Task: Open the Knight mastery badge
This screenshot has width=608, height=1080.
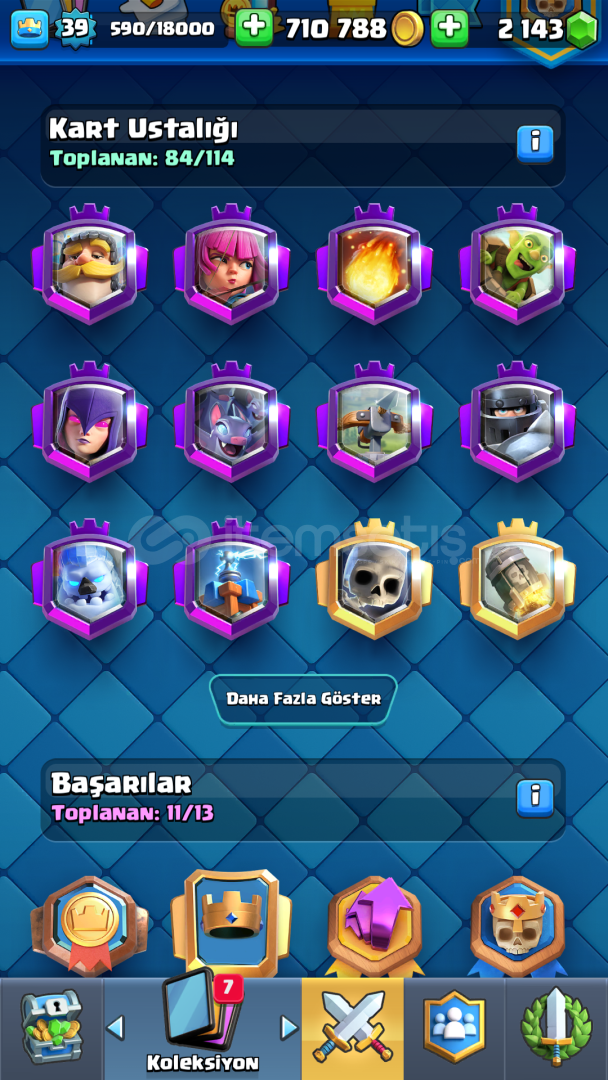Action: 90,264
